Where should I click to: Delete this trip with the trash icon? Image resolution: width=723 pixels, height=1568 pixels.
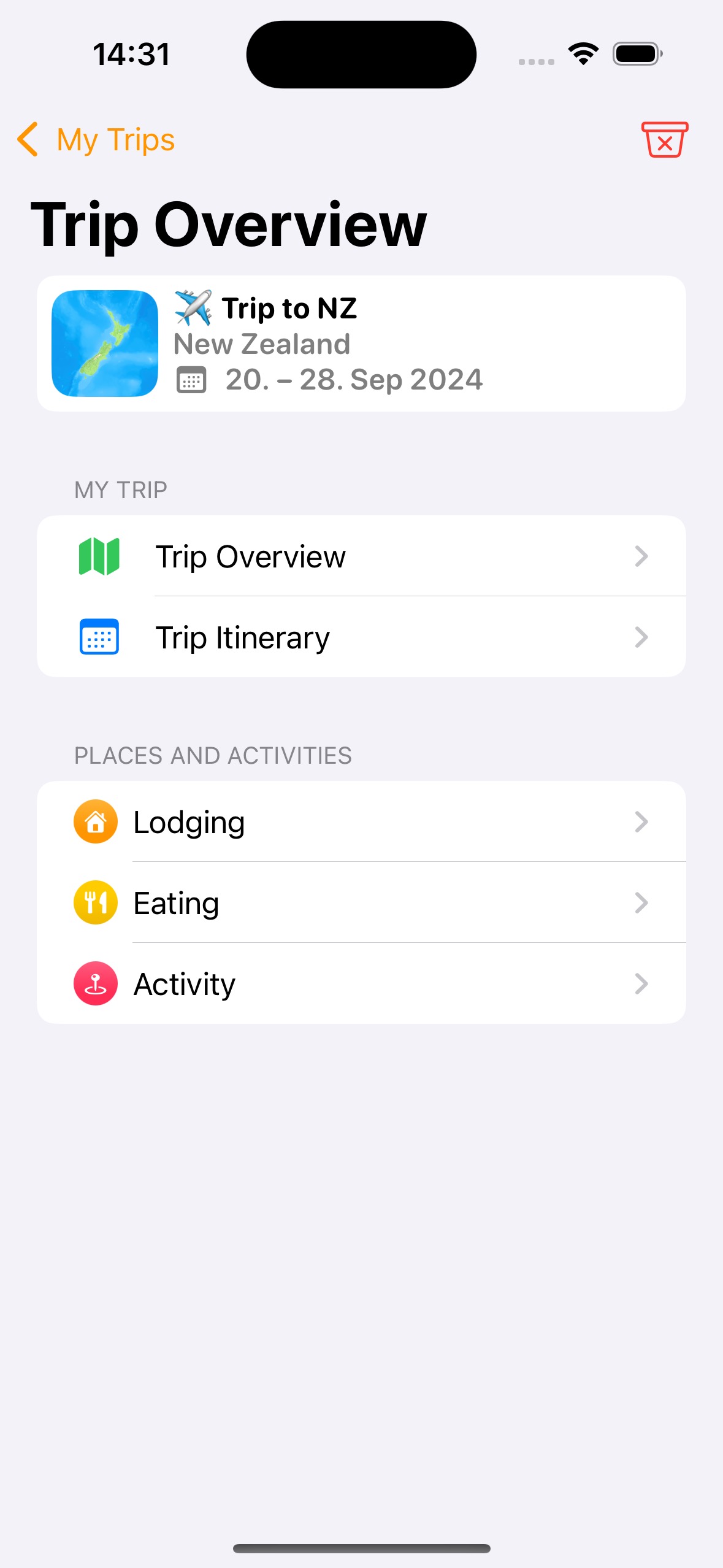(664, 140)
